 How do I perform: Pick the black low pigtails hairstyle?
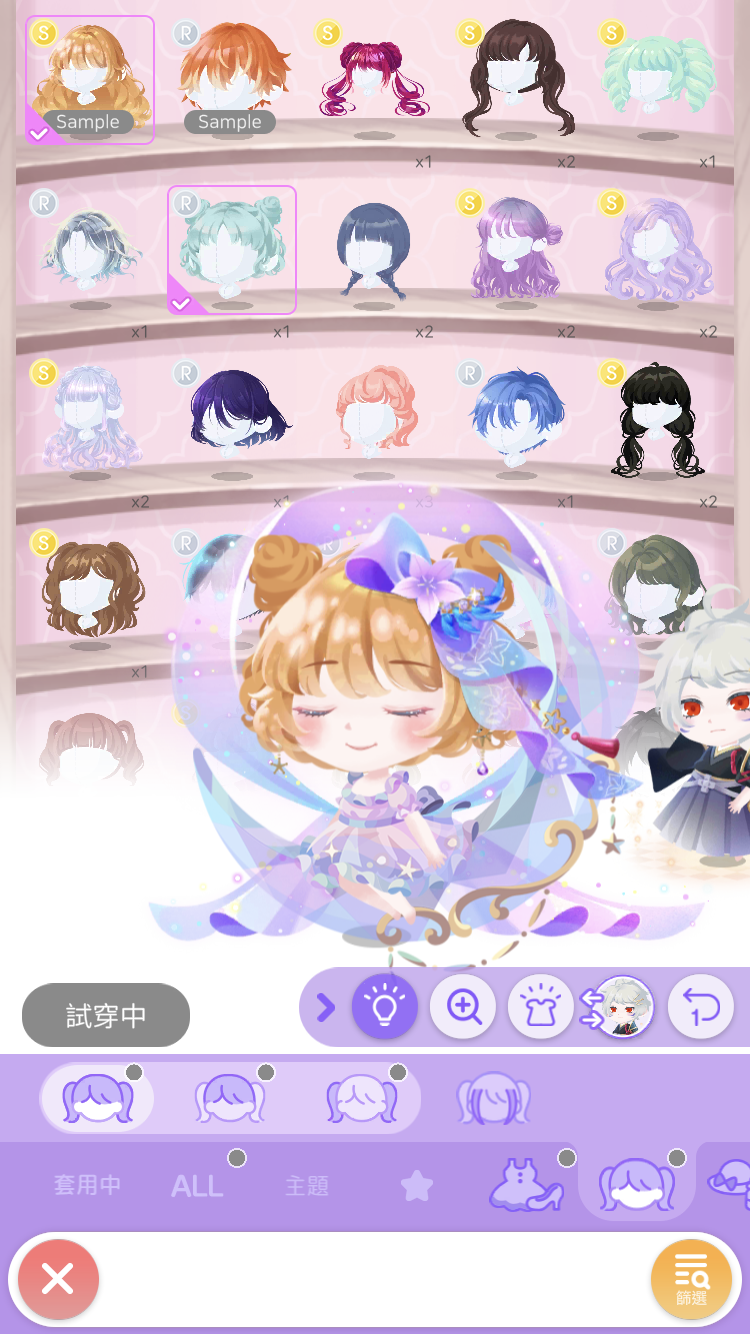(658, 420)
